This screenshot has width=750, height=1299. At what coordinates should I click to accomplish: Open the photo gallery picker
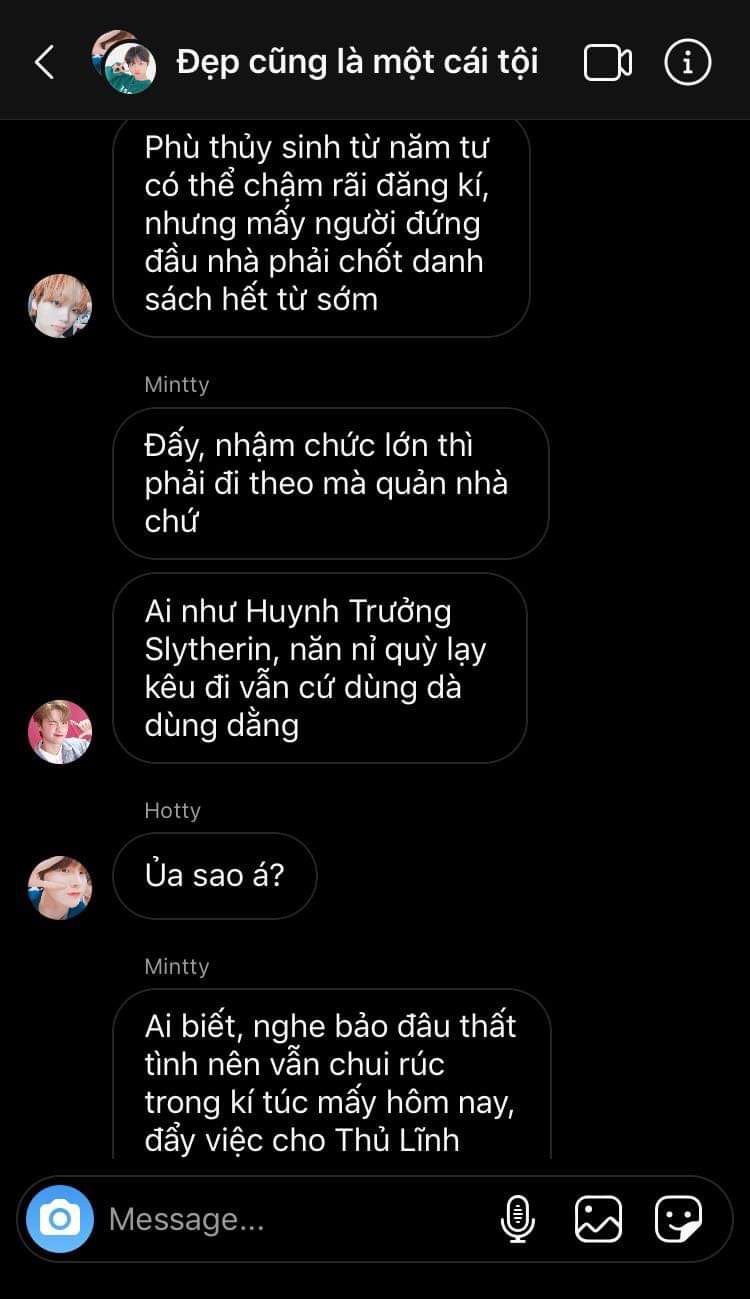point(598,1219)
